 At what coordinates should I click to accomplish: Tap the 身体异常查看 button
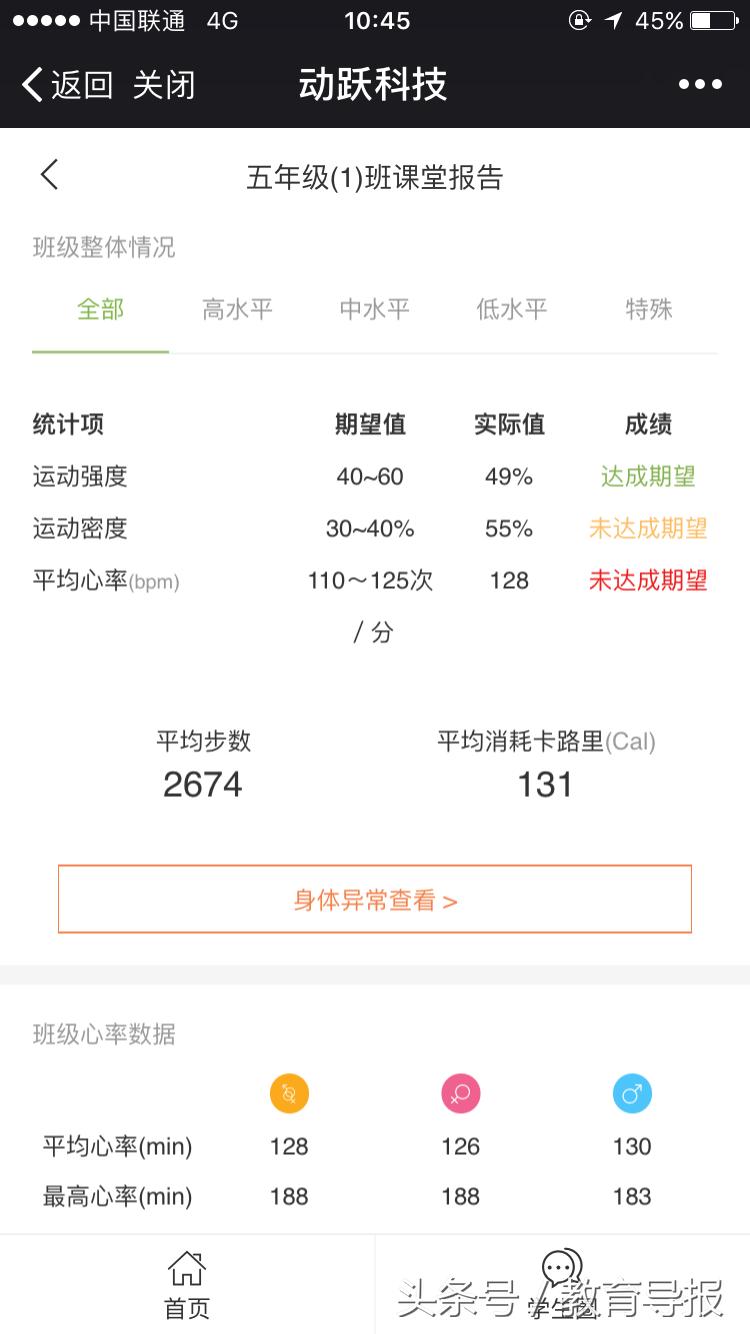[374, 899]
